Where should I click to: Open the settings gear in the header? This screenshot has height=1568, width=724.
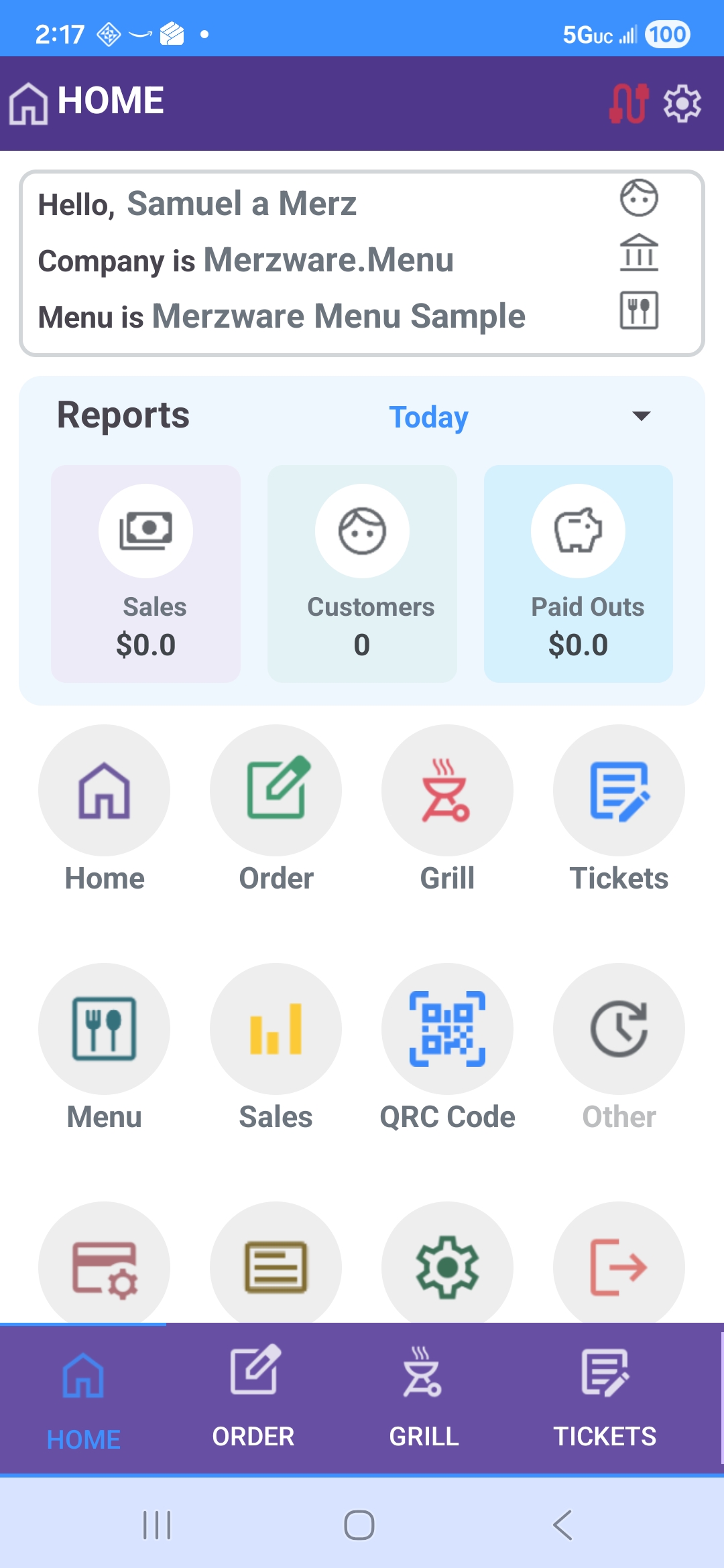pos(682,104)
